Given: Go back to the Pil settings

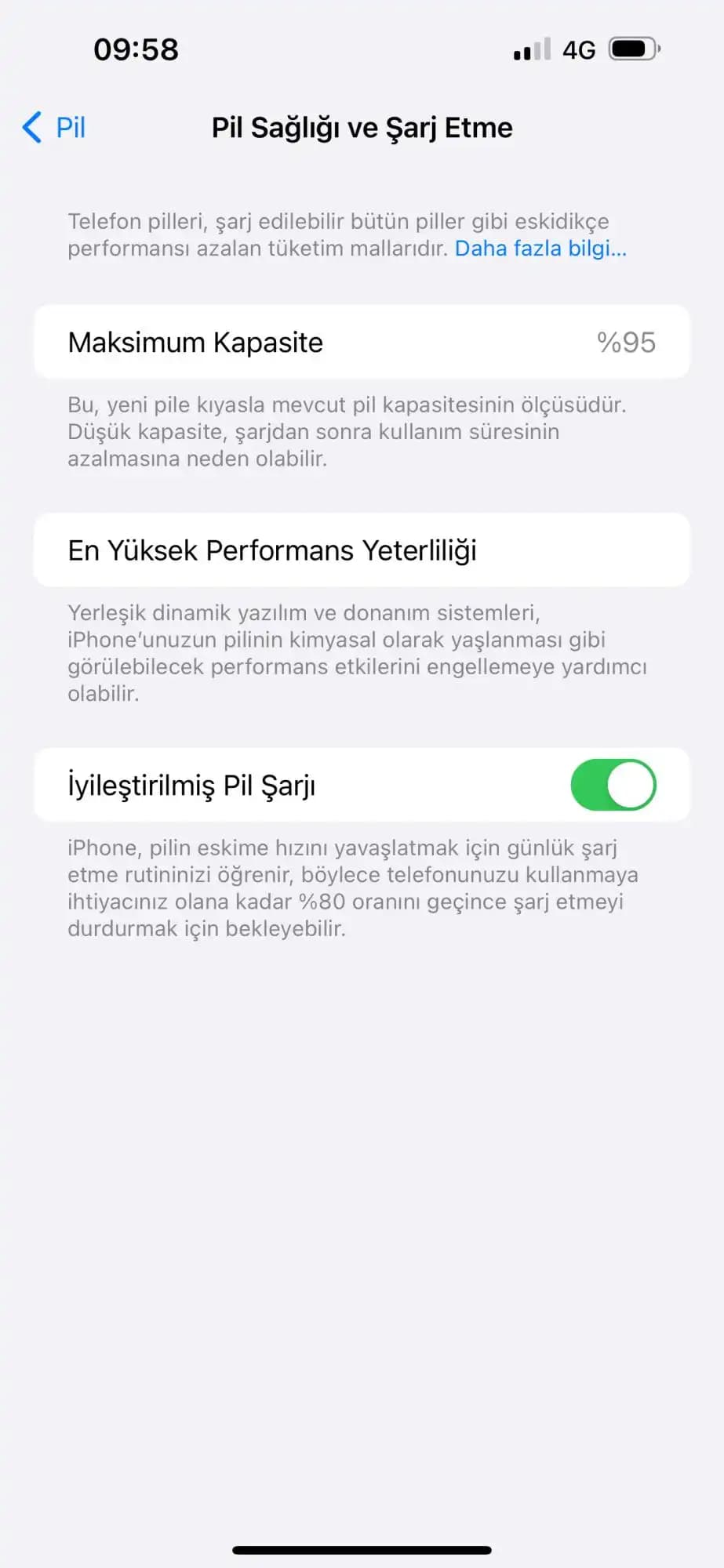Looking at the screenshot, I should (x=53, y=127).
